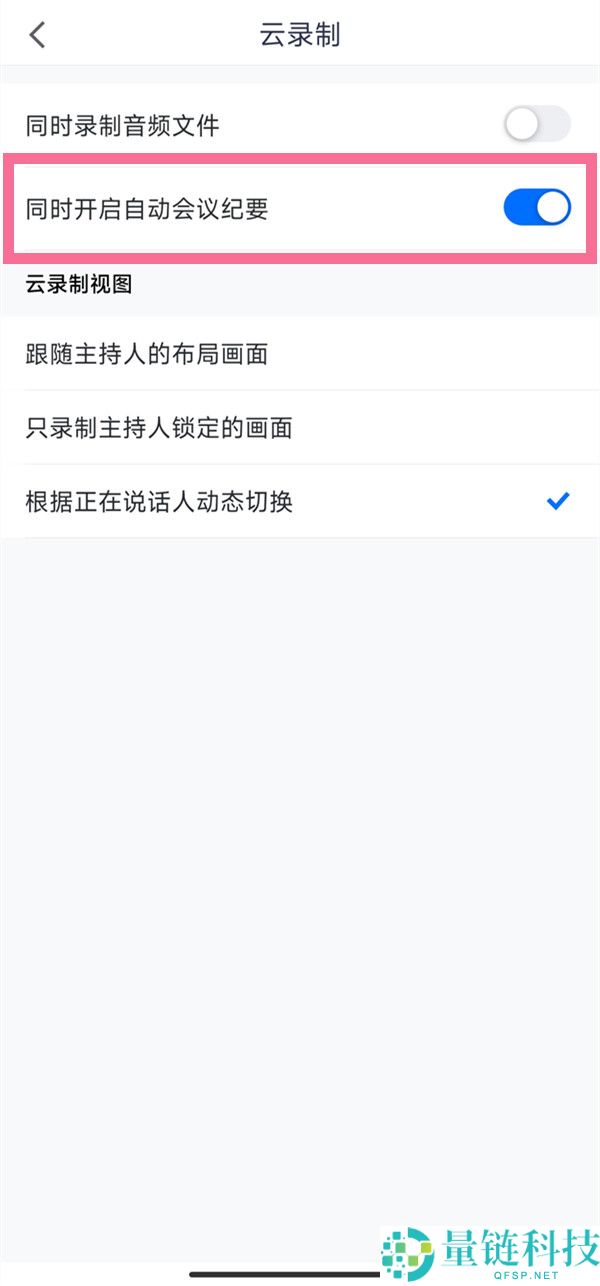Viewport: 600px width, 1286px height.
Task: Go back from 云录制 screen
Action: [38, 35]
